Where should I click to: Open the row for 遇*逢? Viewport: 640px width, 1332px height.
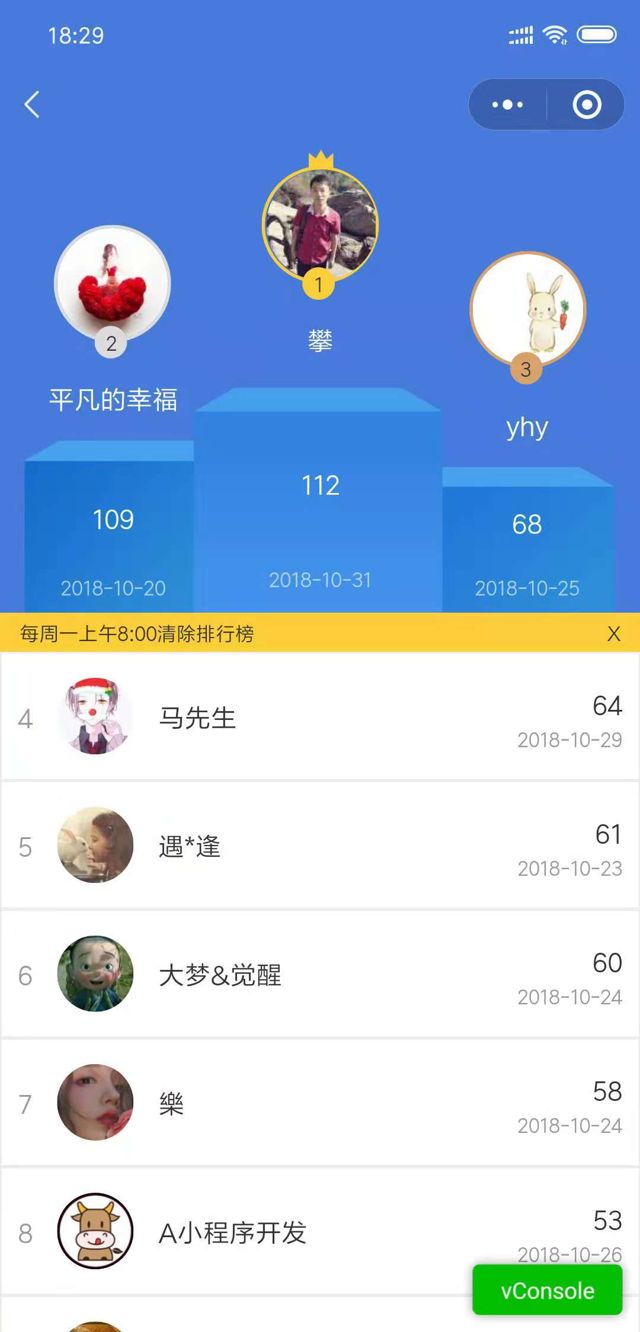point(320,846)
